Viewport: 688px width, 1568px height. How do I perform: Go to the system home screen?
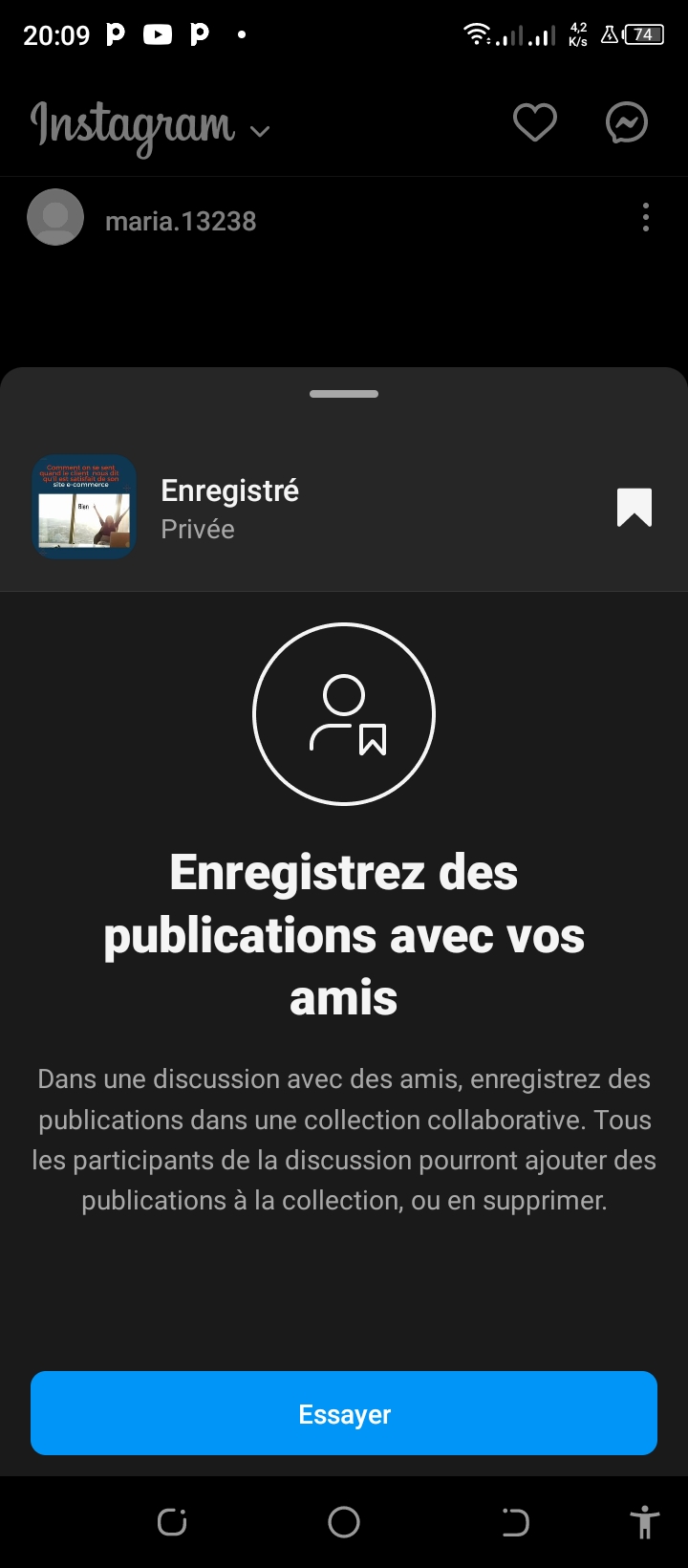pyautogui.click(x=344, y=1522)
